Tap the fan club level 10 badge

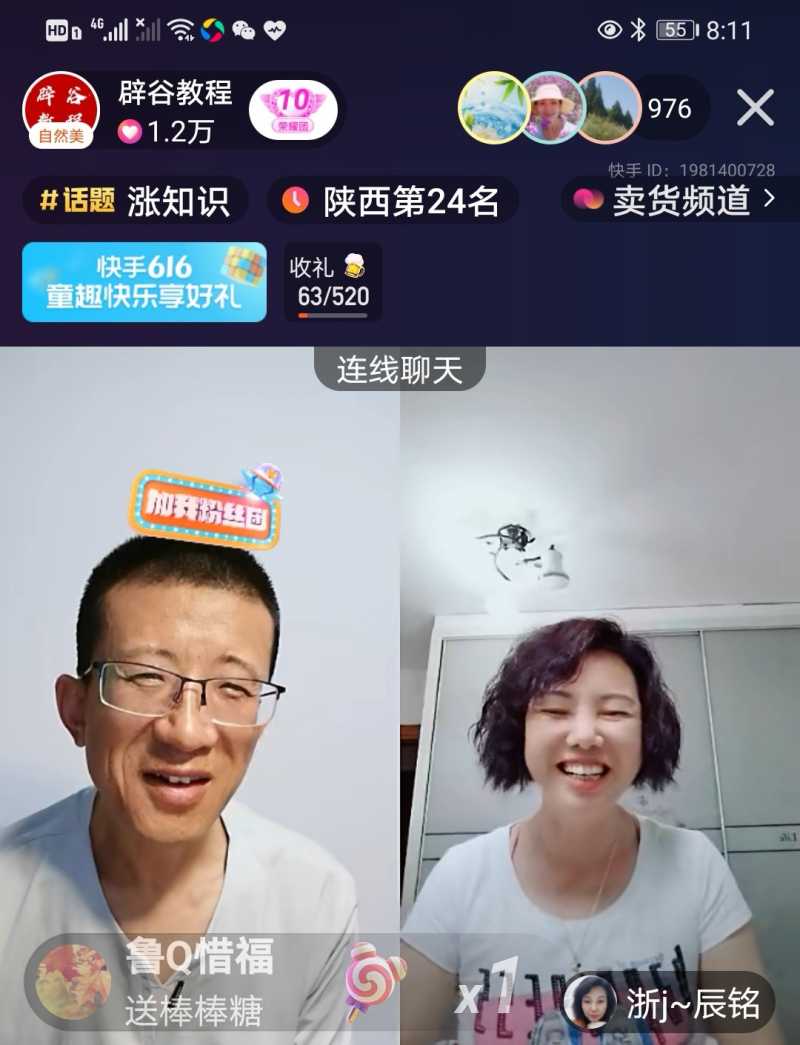point(293,109)
